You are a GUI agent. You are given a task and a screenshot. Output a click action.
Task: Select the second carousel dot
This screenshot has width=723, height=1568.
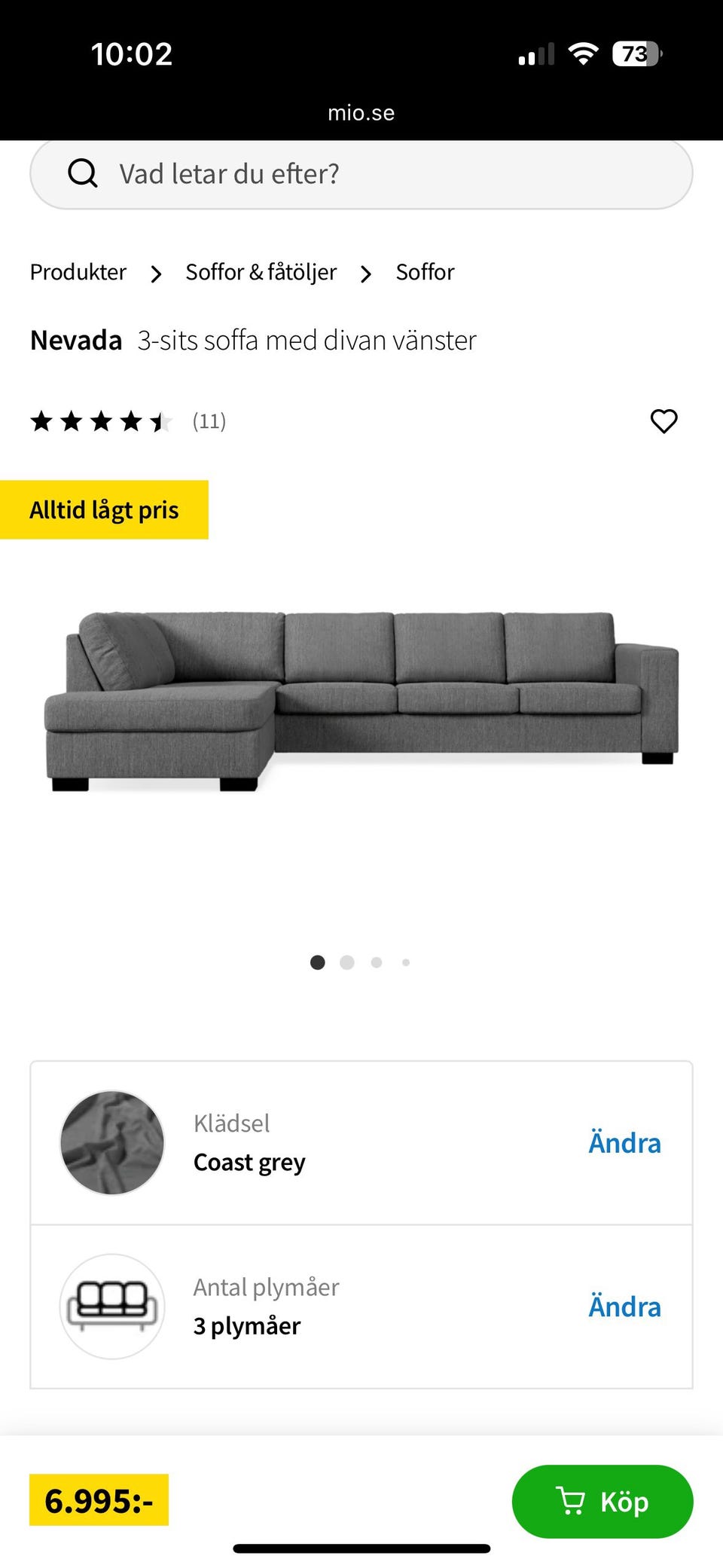(x=347, y=962)
